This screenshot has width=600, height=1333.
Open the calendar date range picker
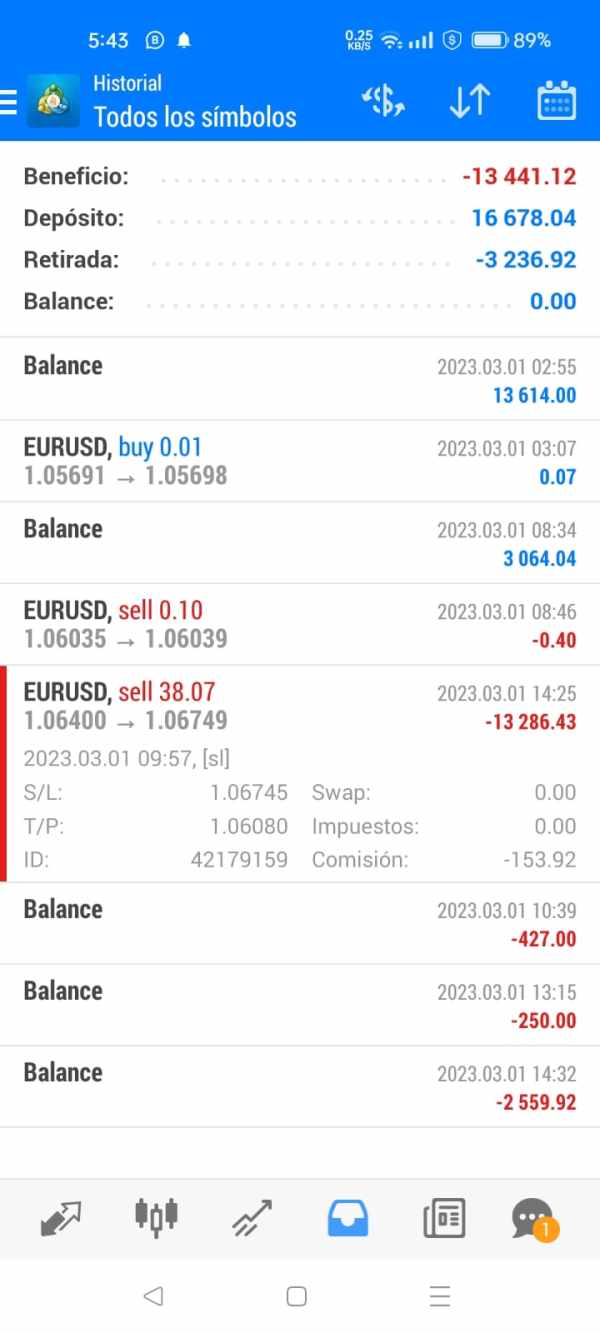pyautogui.click(x=556, y=101)
